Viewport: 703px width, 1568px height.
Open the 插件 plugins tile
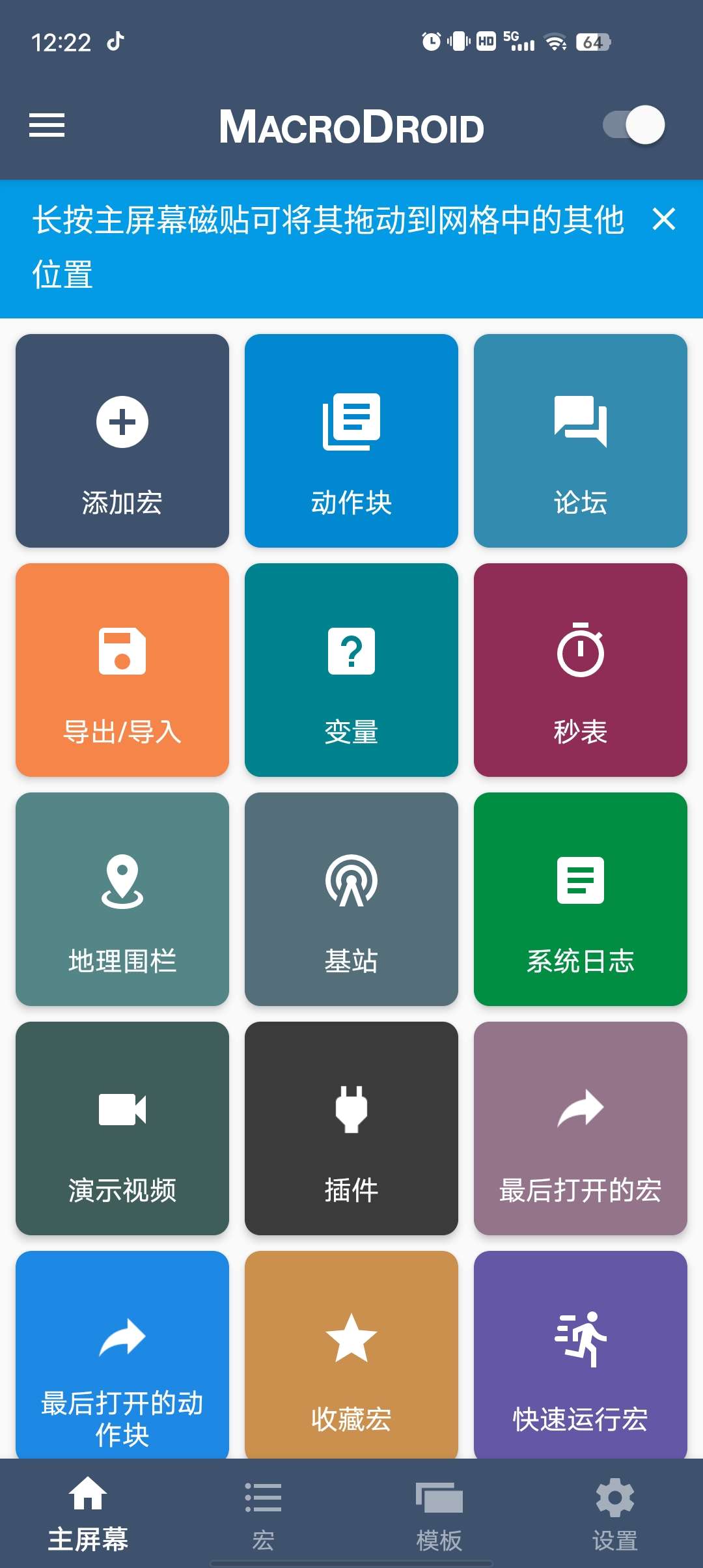click(351, 1128)
